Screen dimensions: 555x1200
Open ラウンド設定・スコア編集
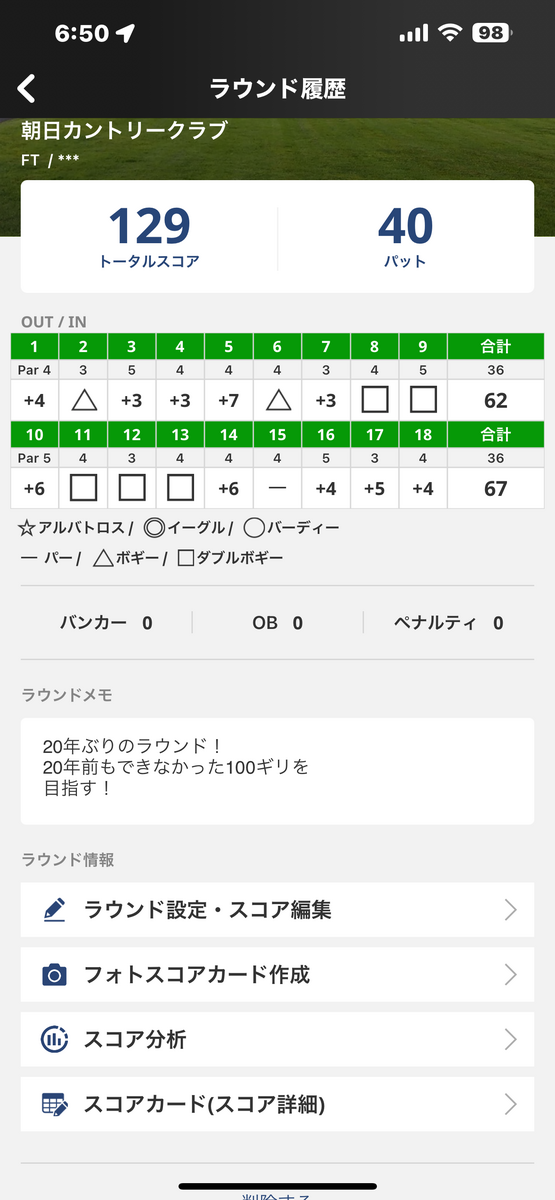pos(277,910)
